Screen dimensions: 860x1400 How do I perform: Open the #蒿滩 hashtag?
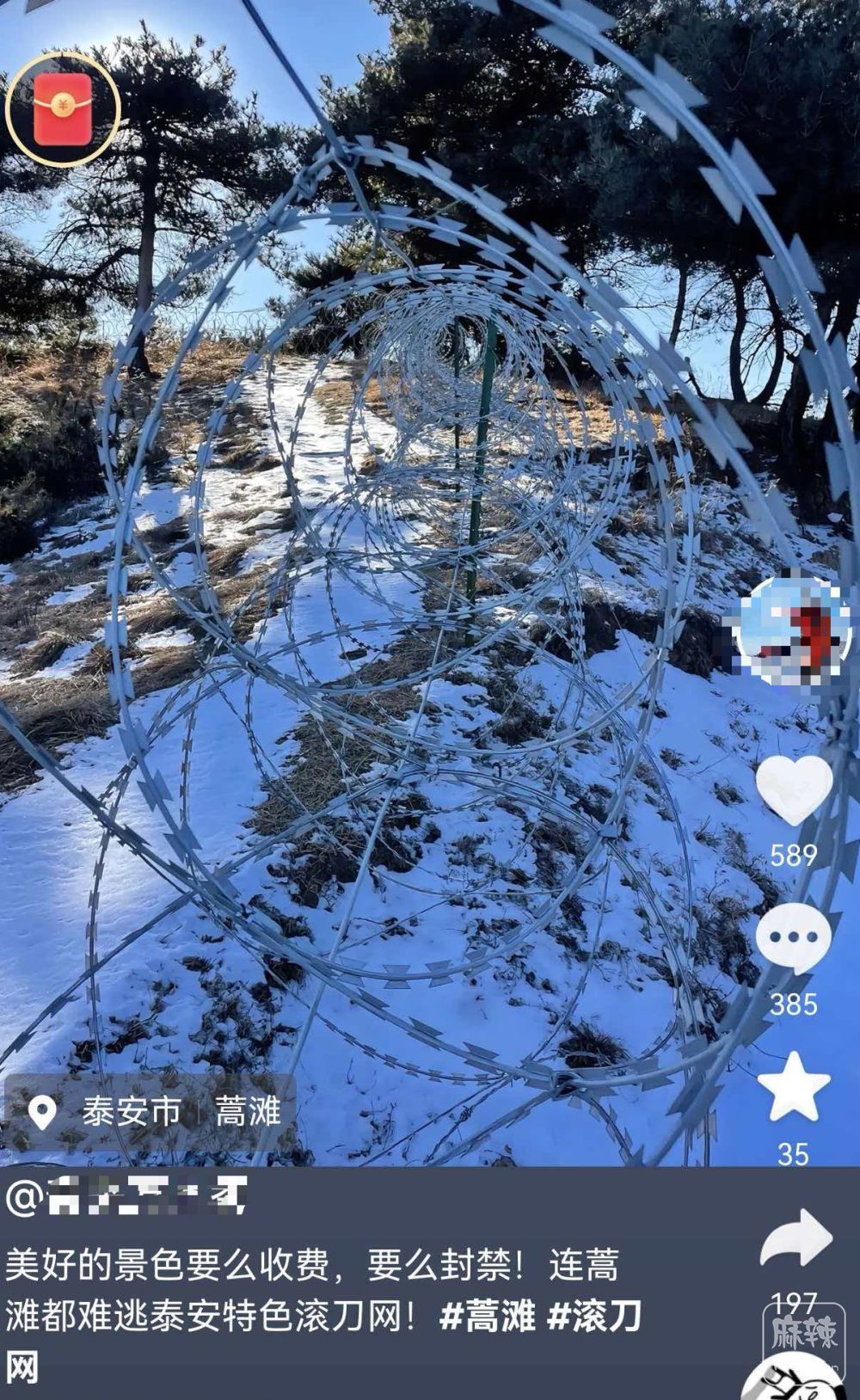488,1317
